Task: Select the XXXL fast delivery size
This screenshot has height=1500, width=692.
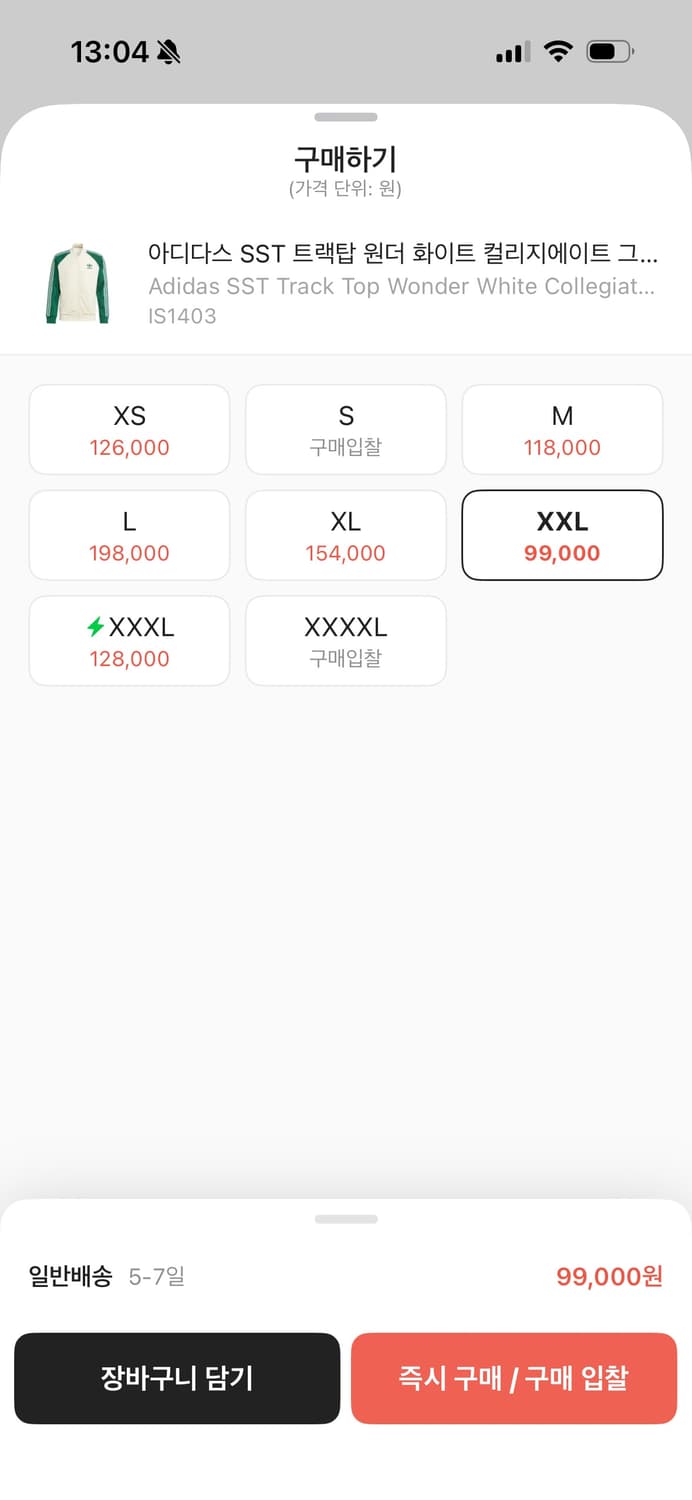Action: [x=129, y=641]
